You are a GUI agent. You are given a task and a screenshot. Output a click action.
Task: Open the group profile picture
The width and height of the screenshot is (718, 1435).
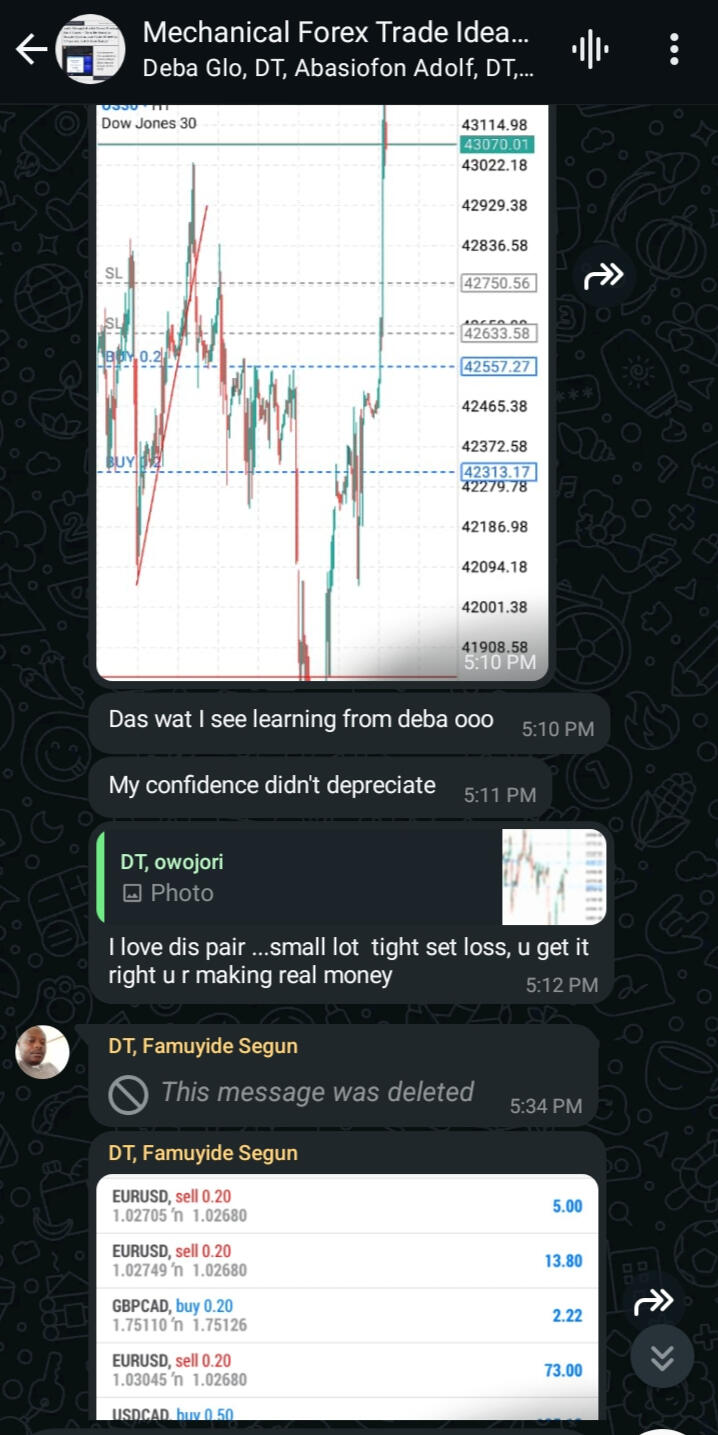(x=93, y=49)
